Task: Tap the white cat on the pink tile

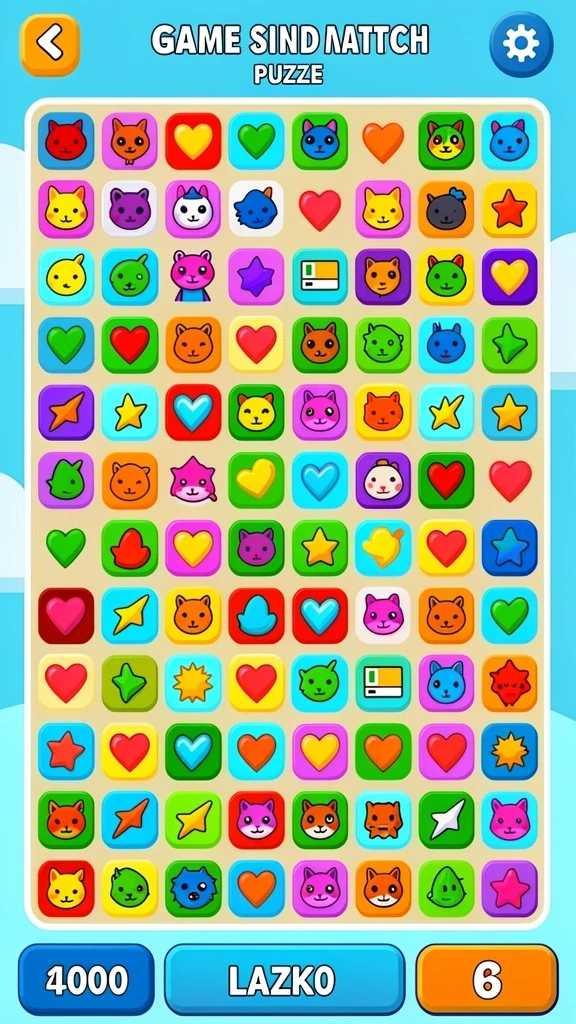Action: pyautogui.click(x=193, y=209)
